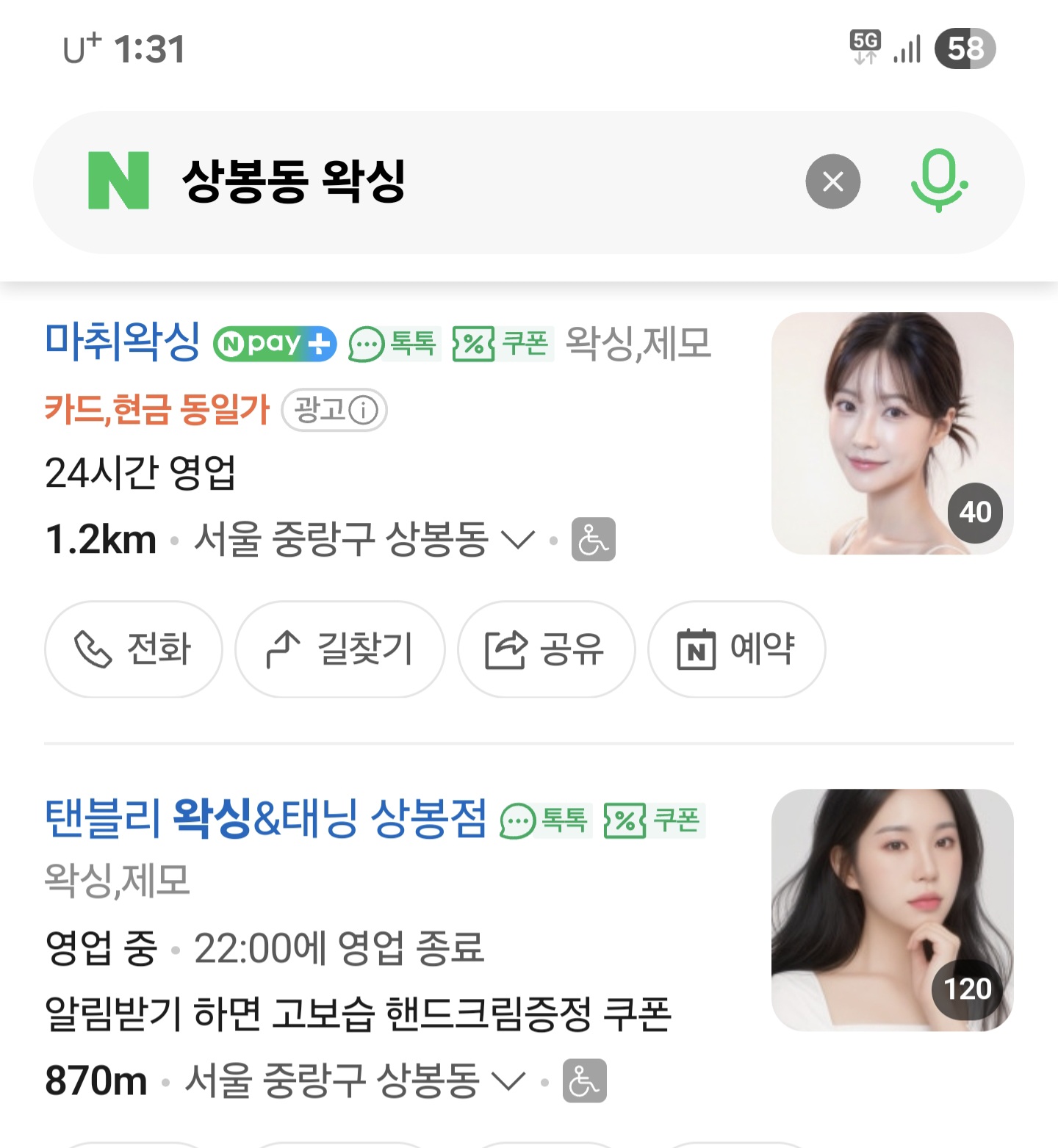
Task: Call 마취왁싱 via 전화 button
Action: coord(134,649)
